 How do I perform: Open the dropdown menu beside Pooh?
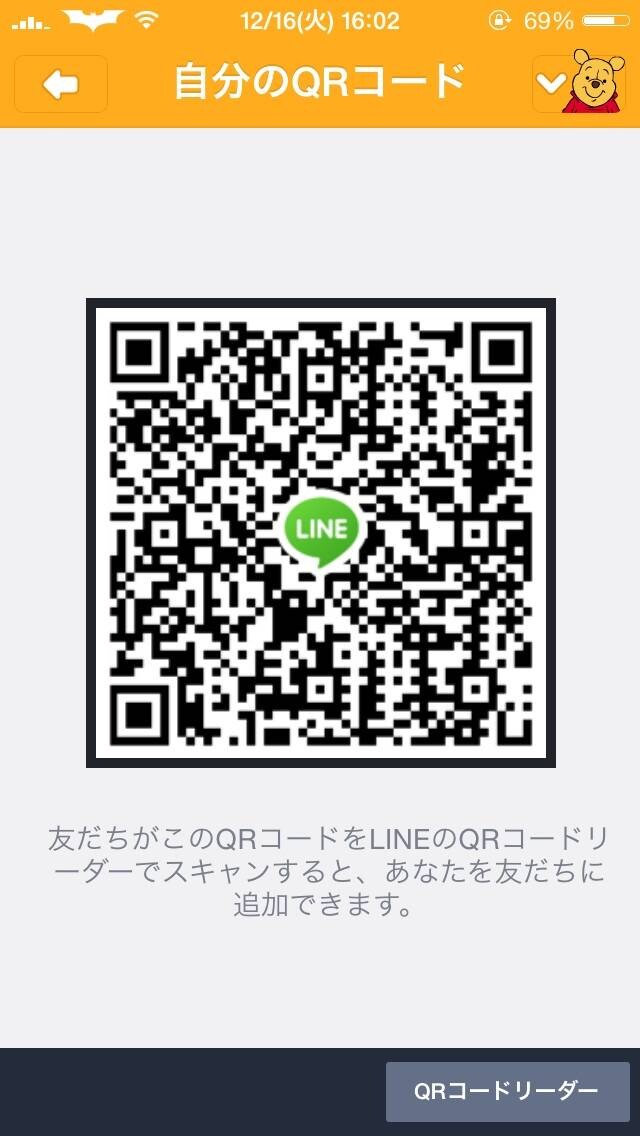pyautogui.click(x=551, y=84)
